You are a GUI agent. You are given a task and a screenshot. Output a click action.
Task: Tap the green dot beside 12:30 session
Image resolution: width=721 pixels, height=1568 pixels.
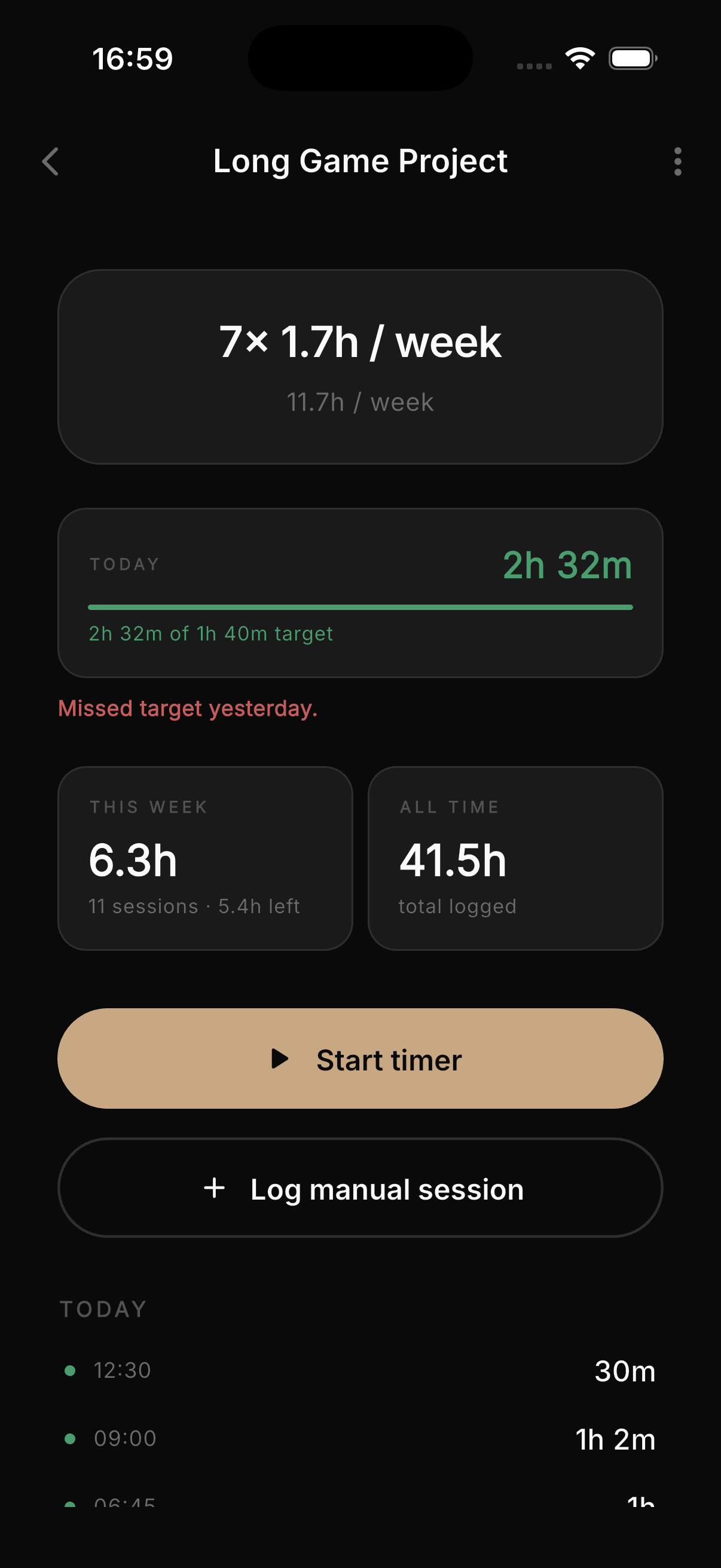tap(71, 1370)
